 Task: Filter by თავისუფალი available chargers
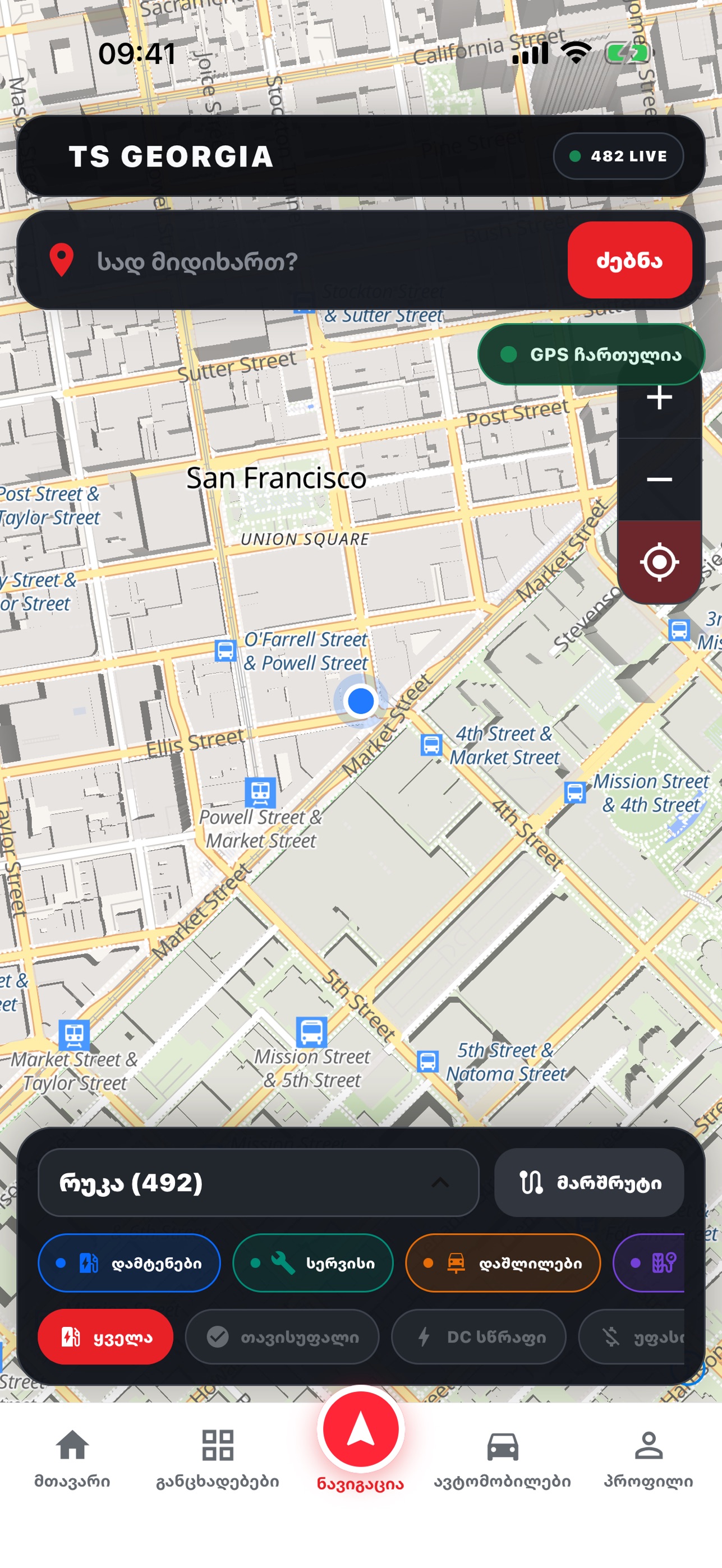[x=282, y=1337]
